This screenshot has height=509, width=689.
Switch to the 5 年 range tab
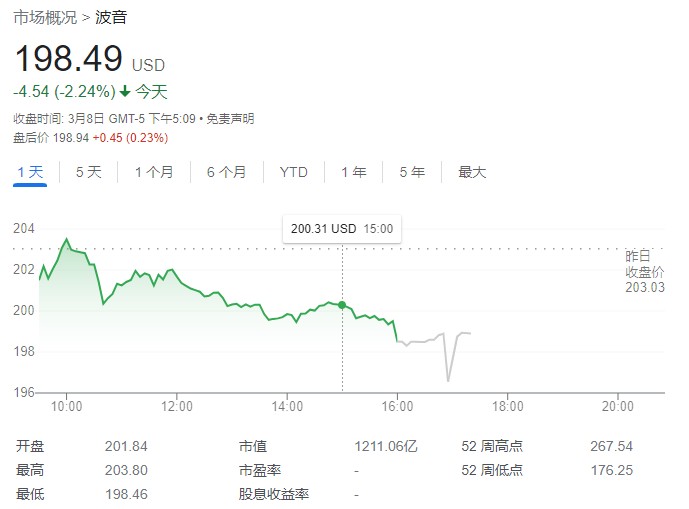coord(412,172)
